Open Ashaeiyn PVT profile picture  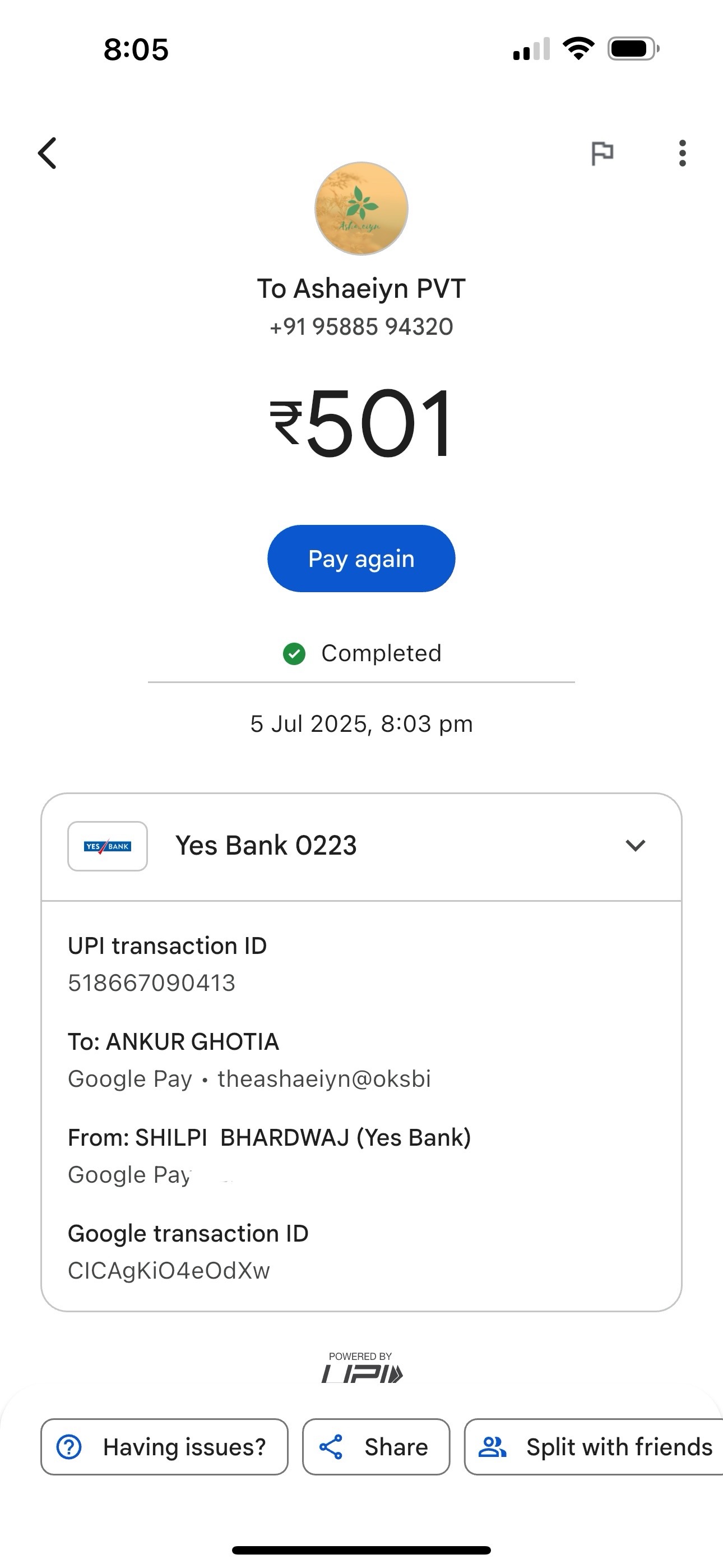tap(361, 209)
